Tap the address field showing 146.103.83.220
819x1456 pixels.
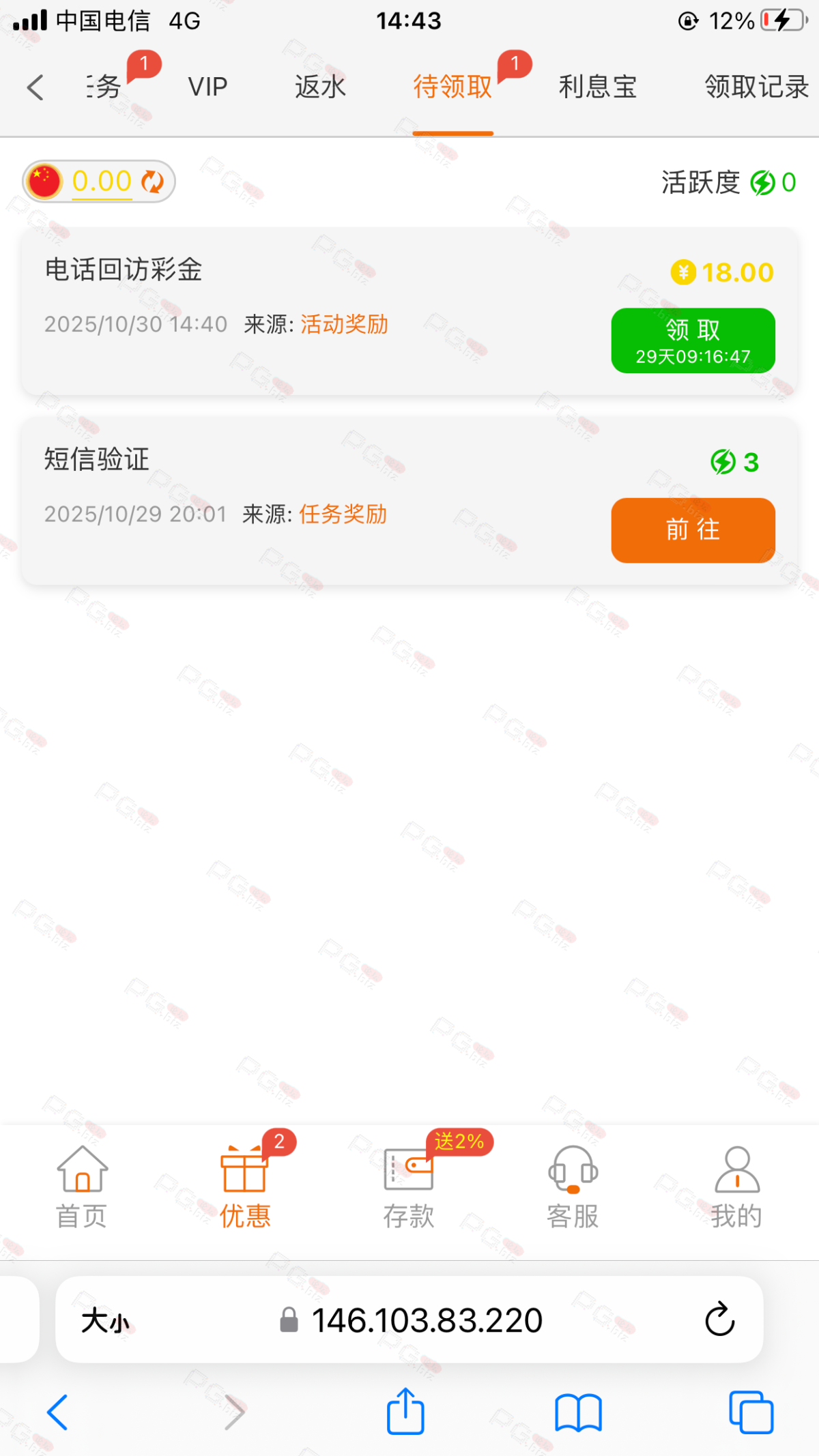click(x=427, y=1320)
